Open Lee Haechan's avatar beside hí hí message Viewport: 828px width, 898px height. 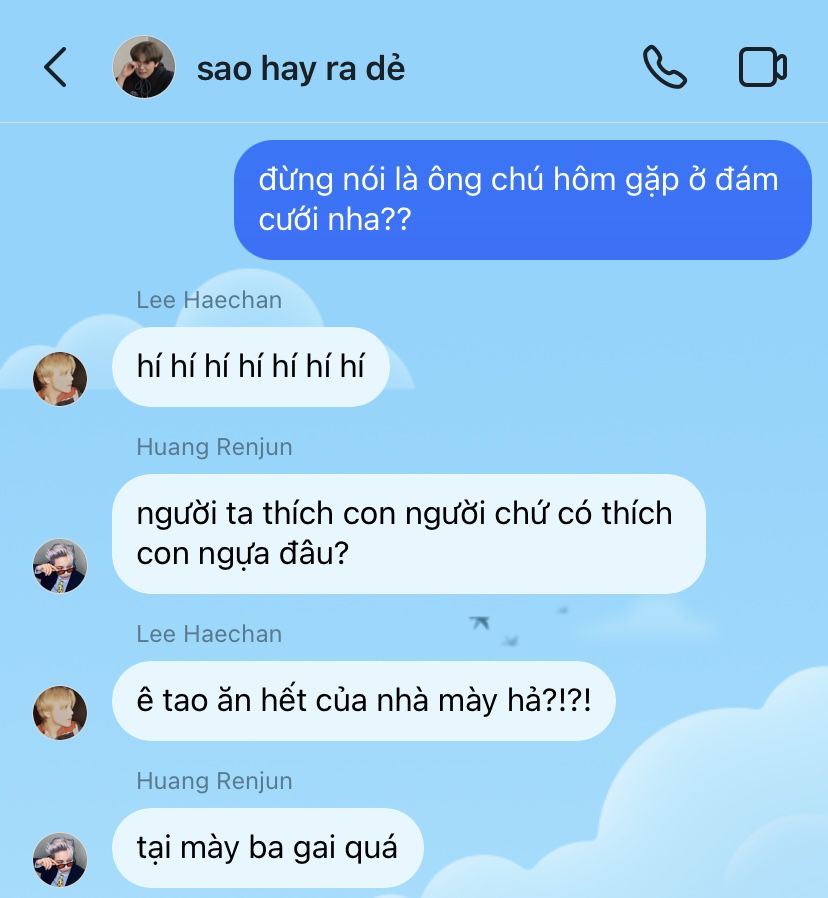[x=60, y=379]
